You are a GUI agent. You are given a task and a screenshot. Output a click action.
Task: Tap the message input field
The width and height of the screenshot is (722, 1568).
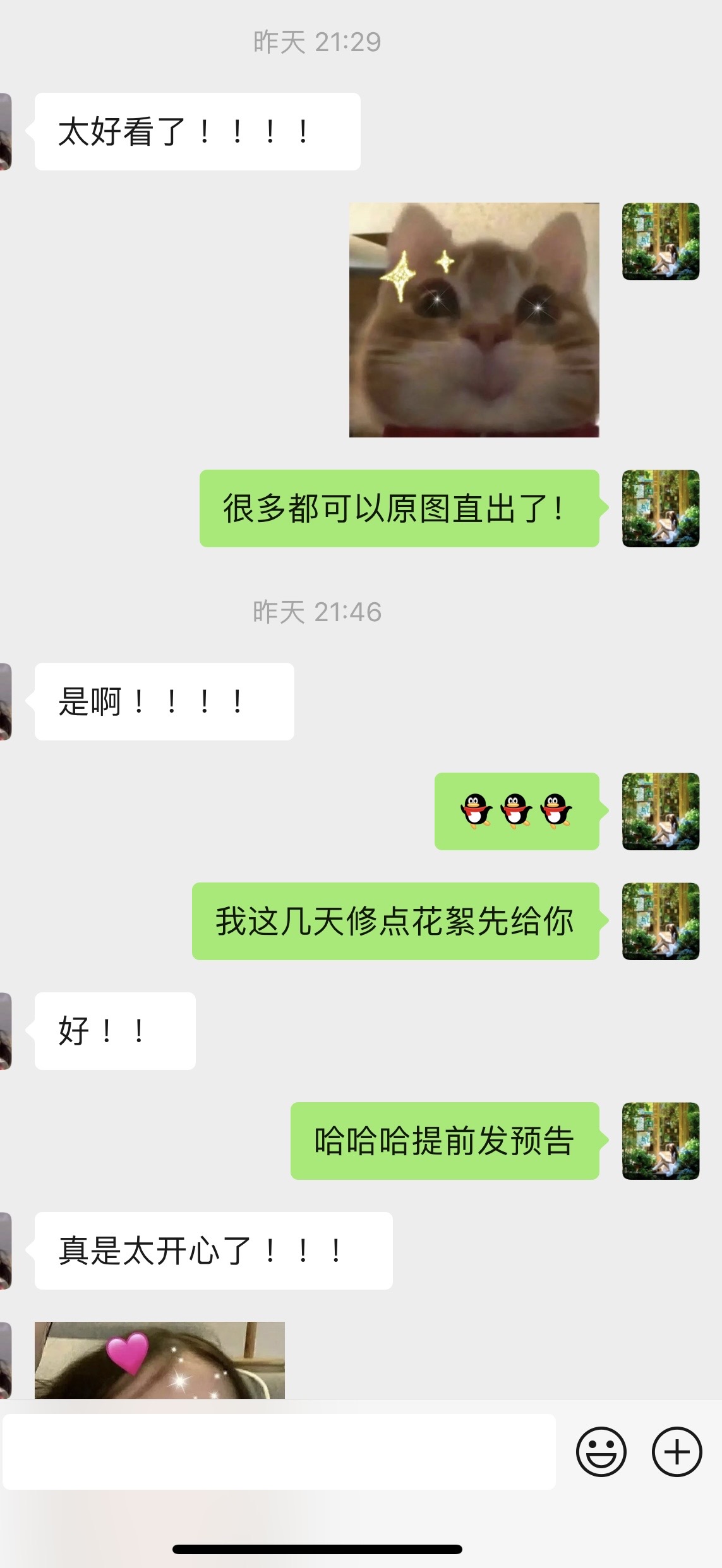[x=279, y=1451]
